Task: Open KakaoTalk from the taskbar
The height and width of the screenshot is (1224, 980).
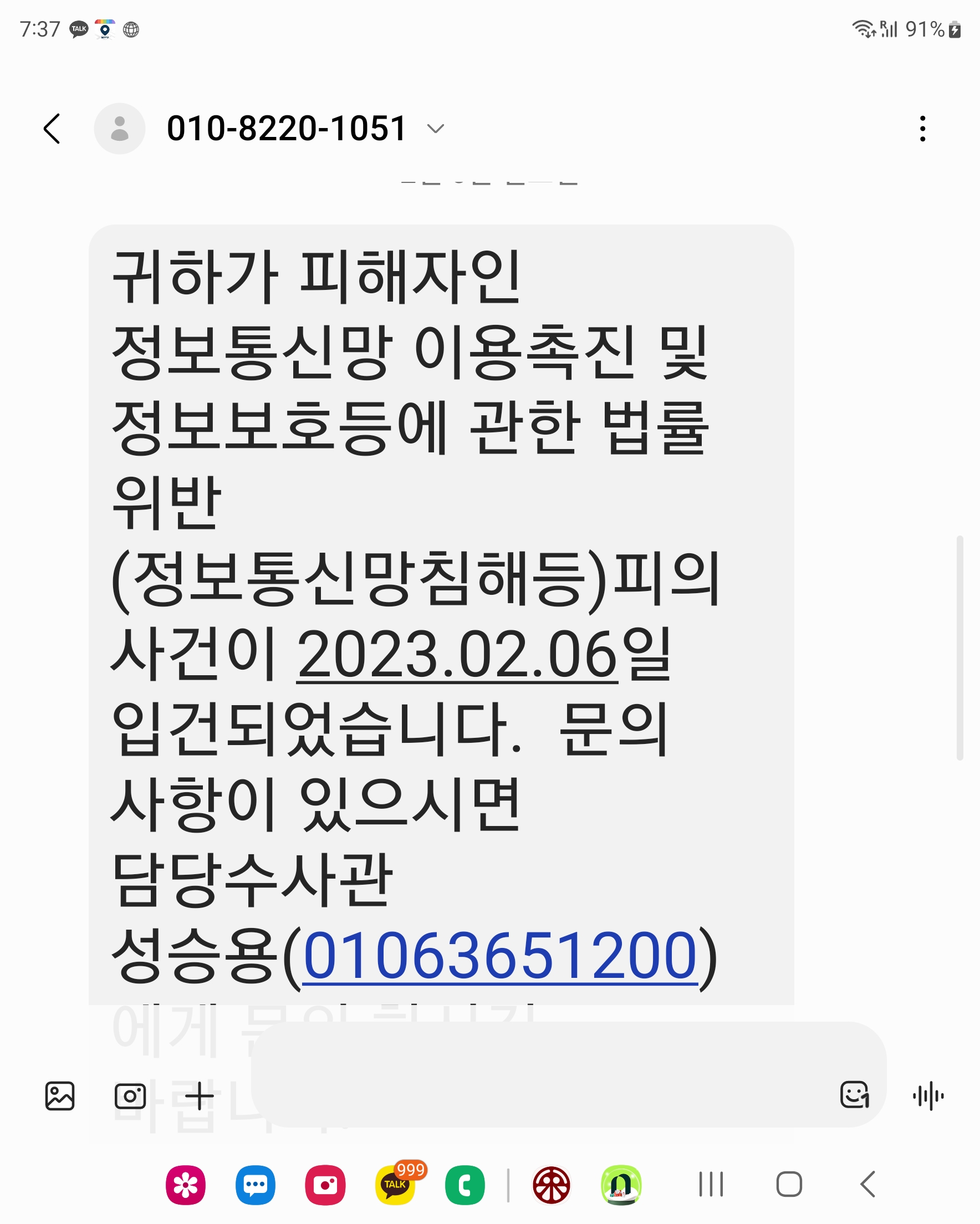Action: tap(396, 1184)
